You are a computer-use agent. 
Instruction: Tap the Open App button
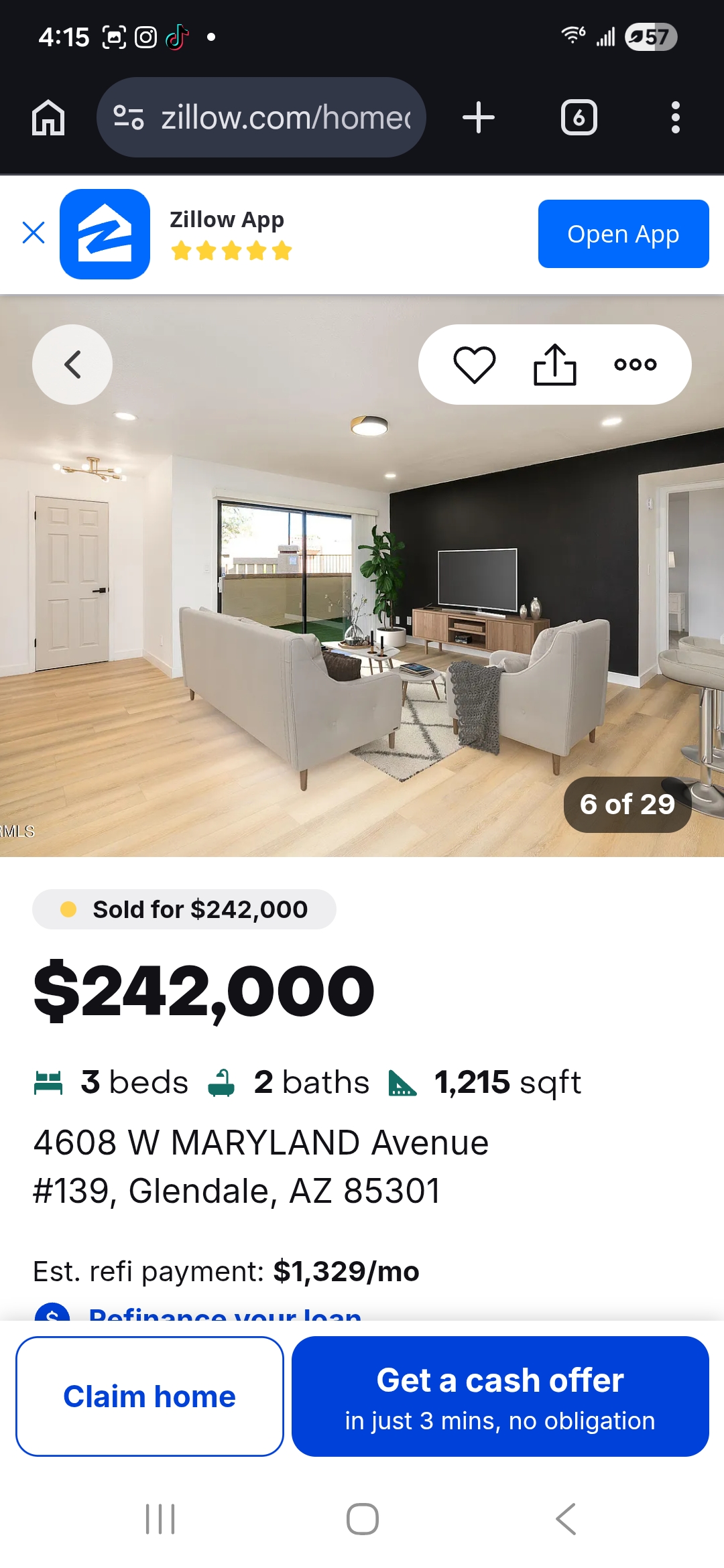point(623,234)
